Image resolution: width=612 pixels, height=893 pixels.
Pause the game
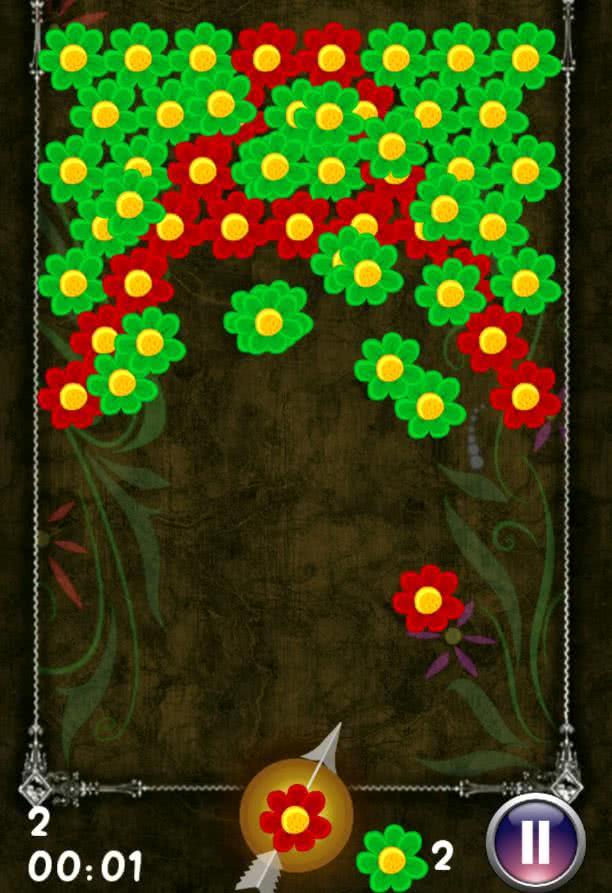(535, 844)
